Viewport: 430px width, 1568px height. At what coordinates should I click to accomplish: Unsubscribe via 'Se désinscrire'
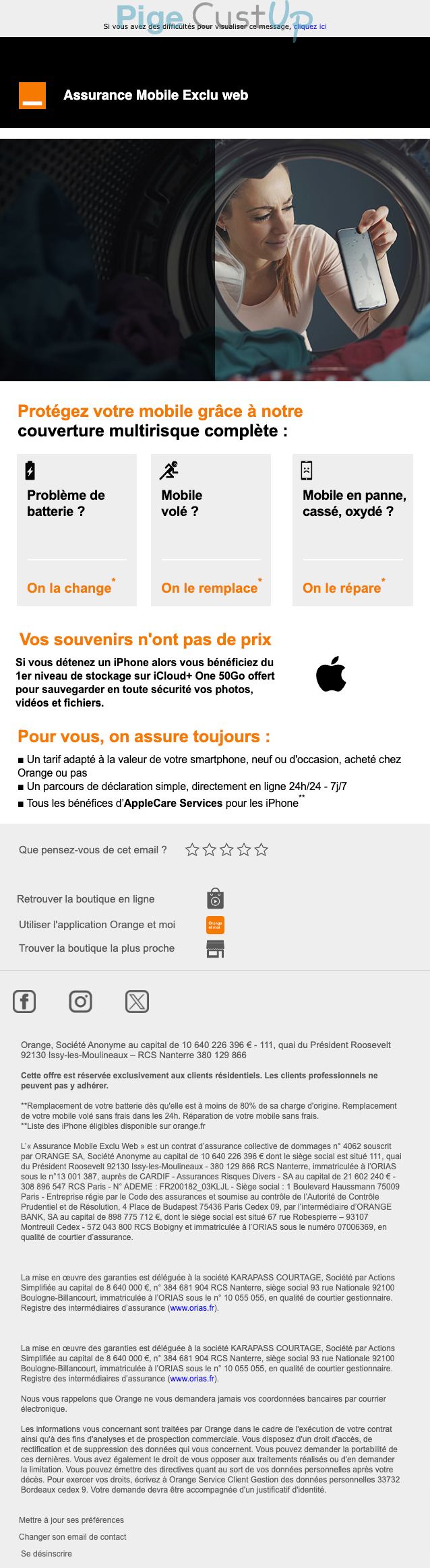coord(47,1554)
